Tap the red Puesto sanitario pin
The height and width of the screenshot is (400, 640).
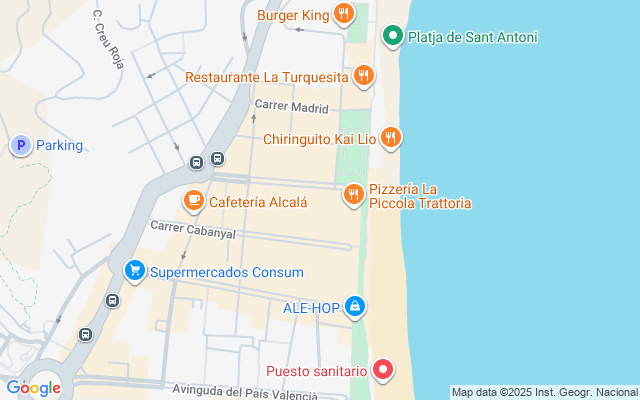[x=382, y=370]
